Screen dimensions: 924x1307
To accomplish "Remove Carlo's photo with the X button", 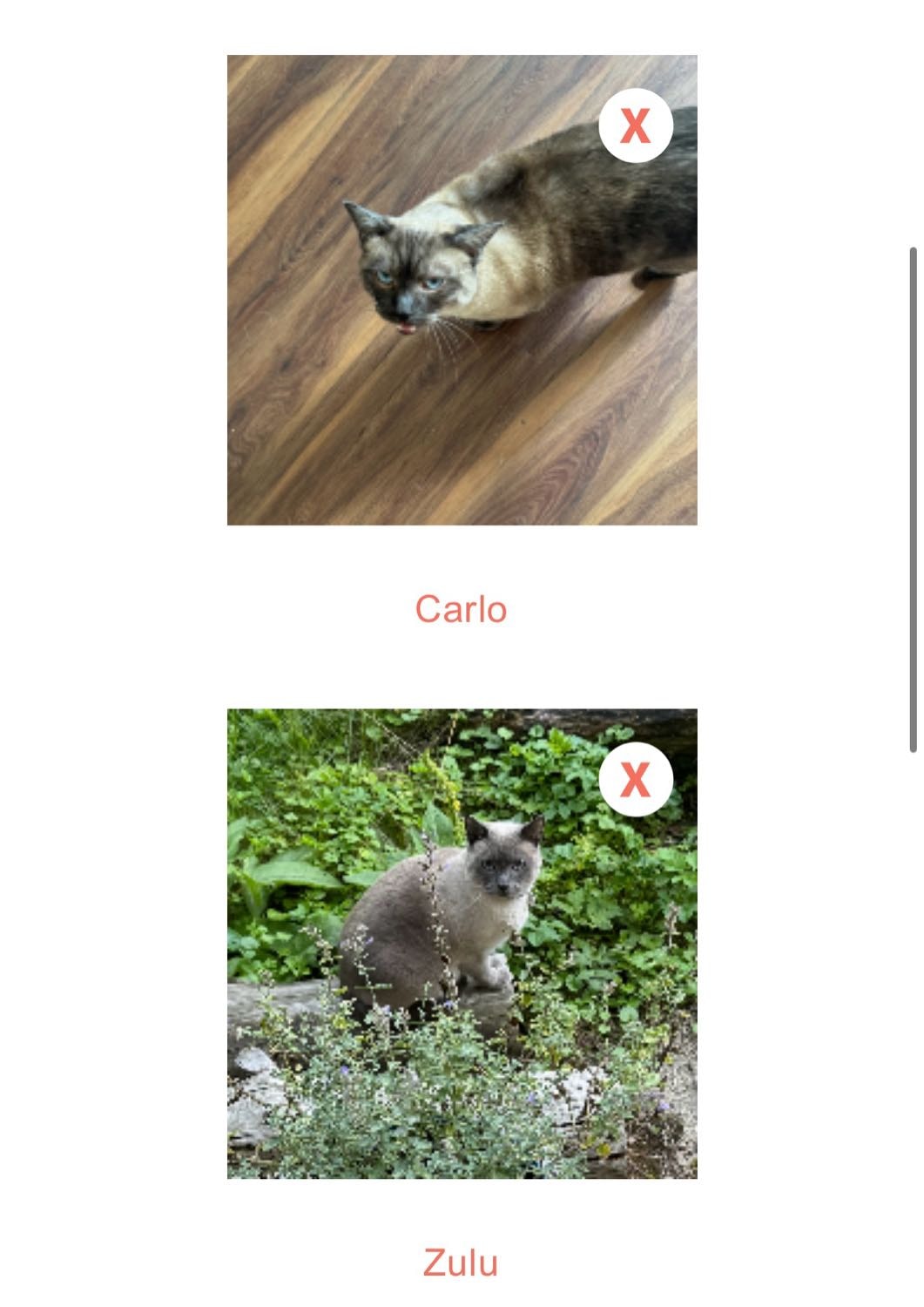I will point(636,126).
